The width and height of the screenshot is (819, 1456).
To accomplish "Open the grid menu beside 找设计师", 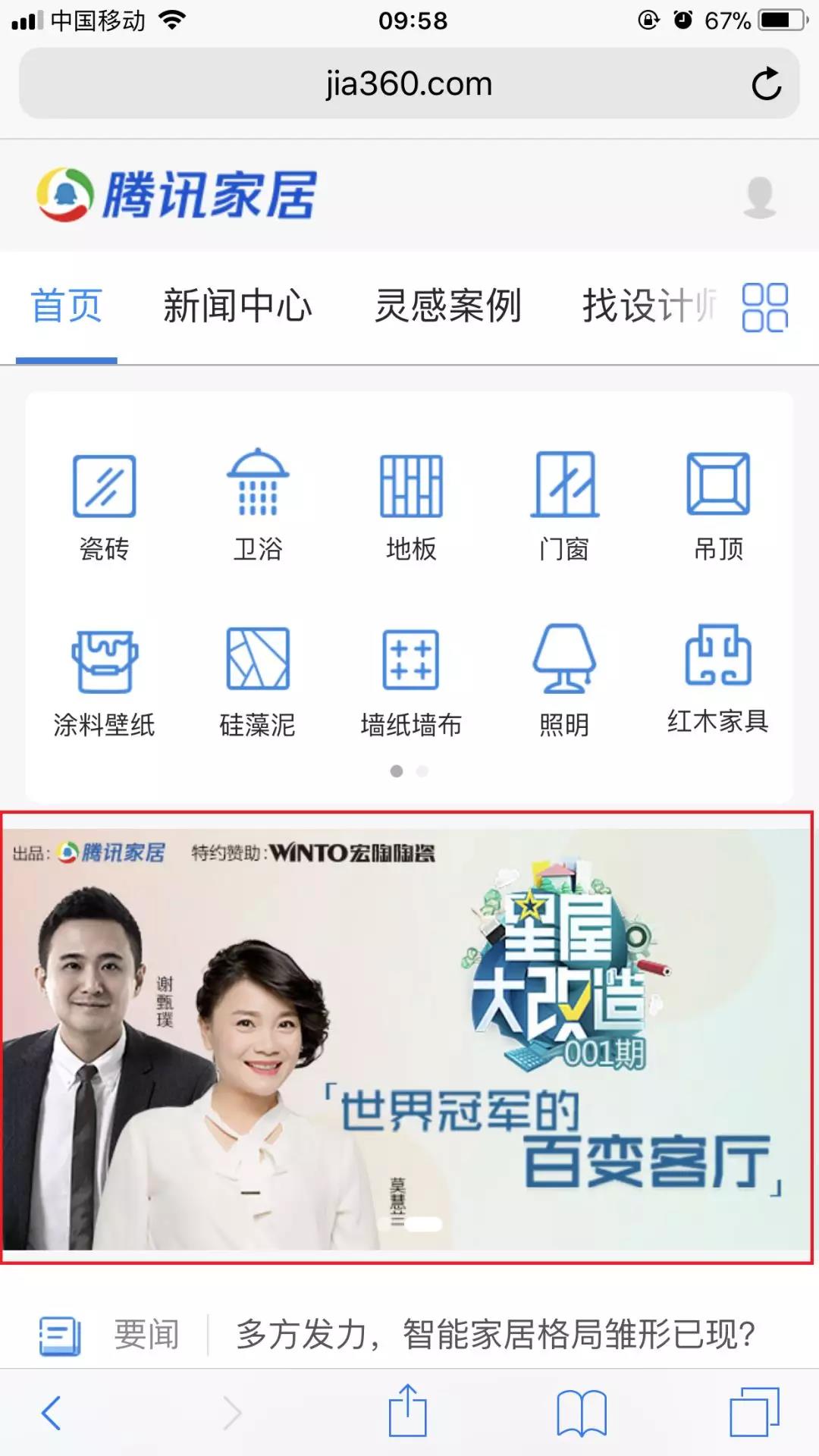I will tap(764, 306).
